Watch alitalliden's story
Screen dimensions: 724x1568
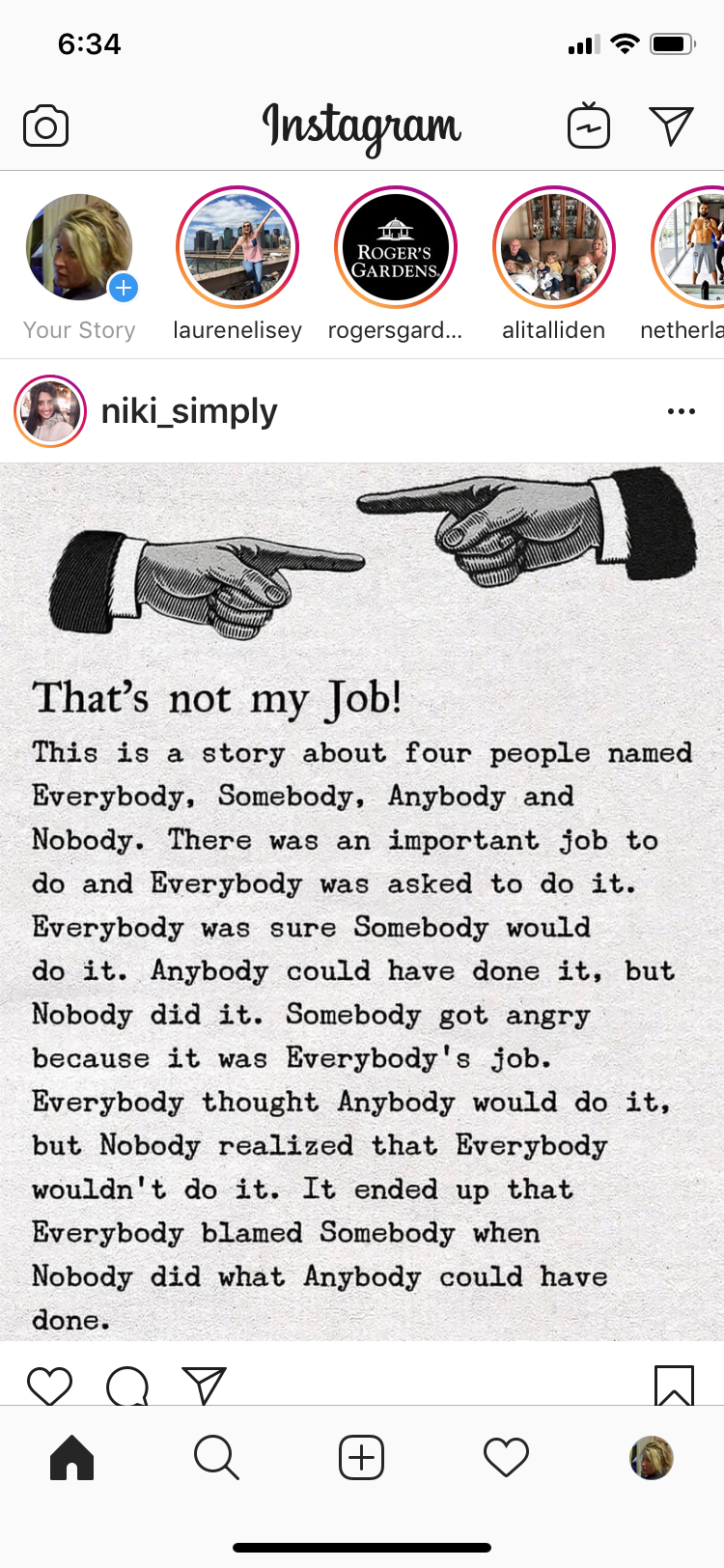point(554,249)
